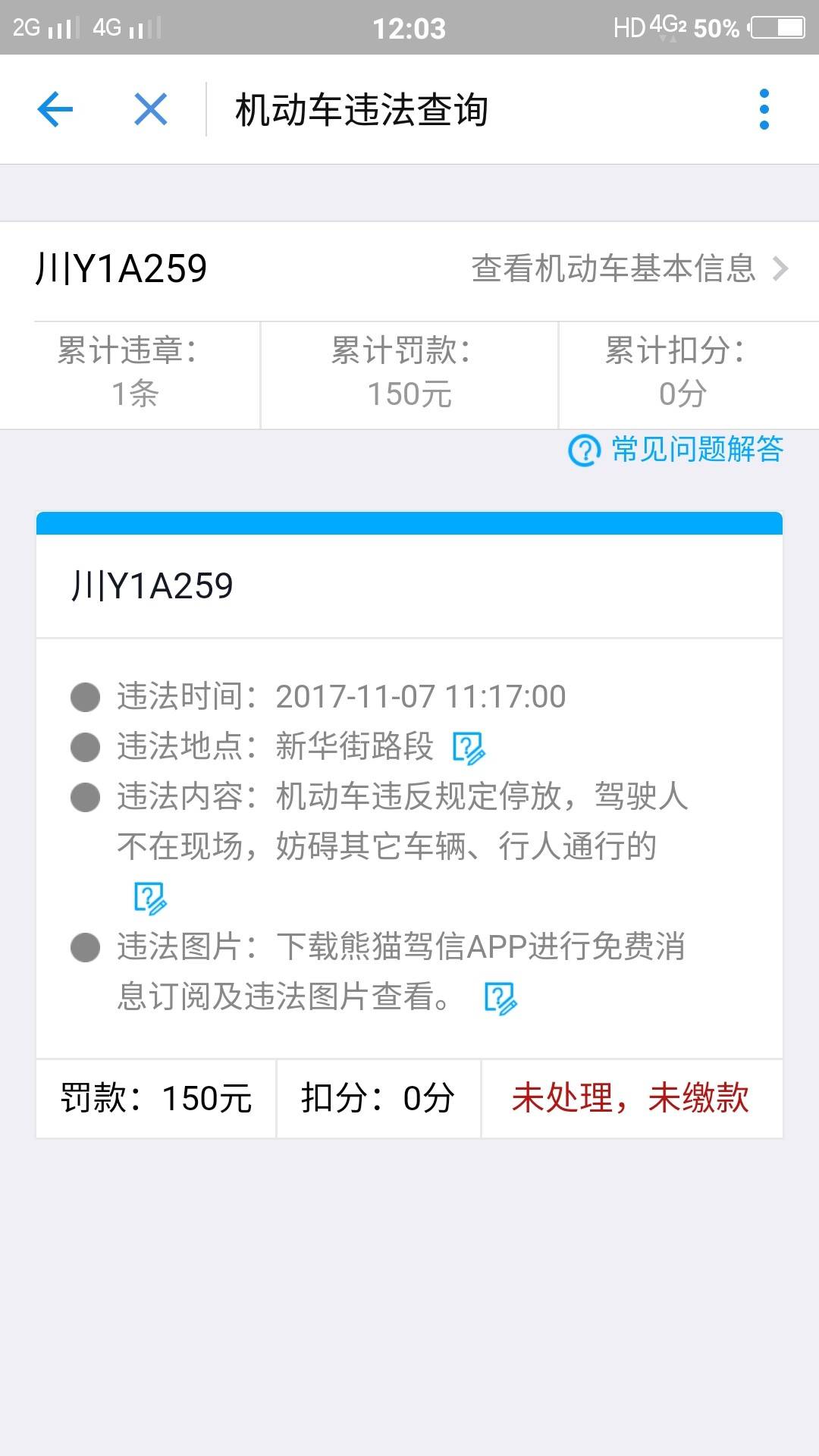Screen dimensions: 819x1456
Task: Tap the 未处理,未缴款 status
Action: pos(631,1098)
